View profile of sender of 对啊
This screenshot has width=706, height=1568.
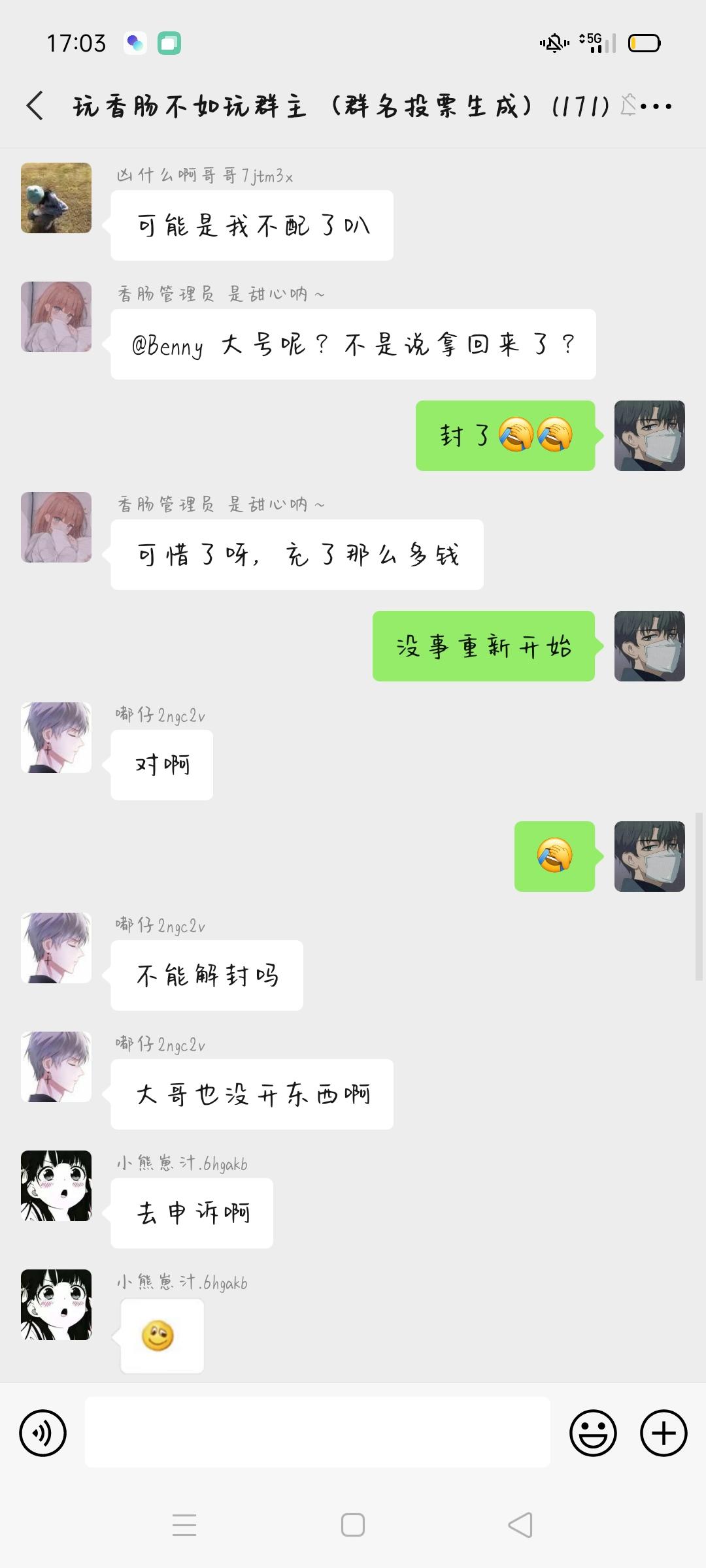(x=56, y=738)
